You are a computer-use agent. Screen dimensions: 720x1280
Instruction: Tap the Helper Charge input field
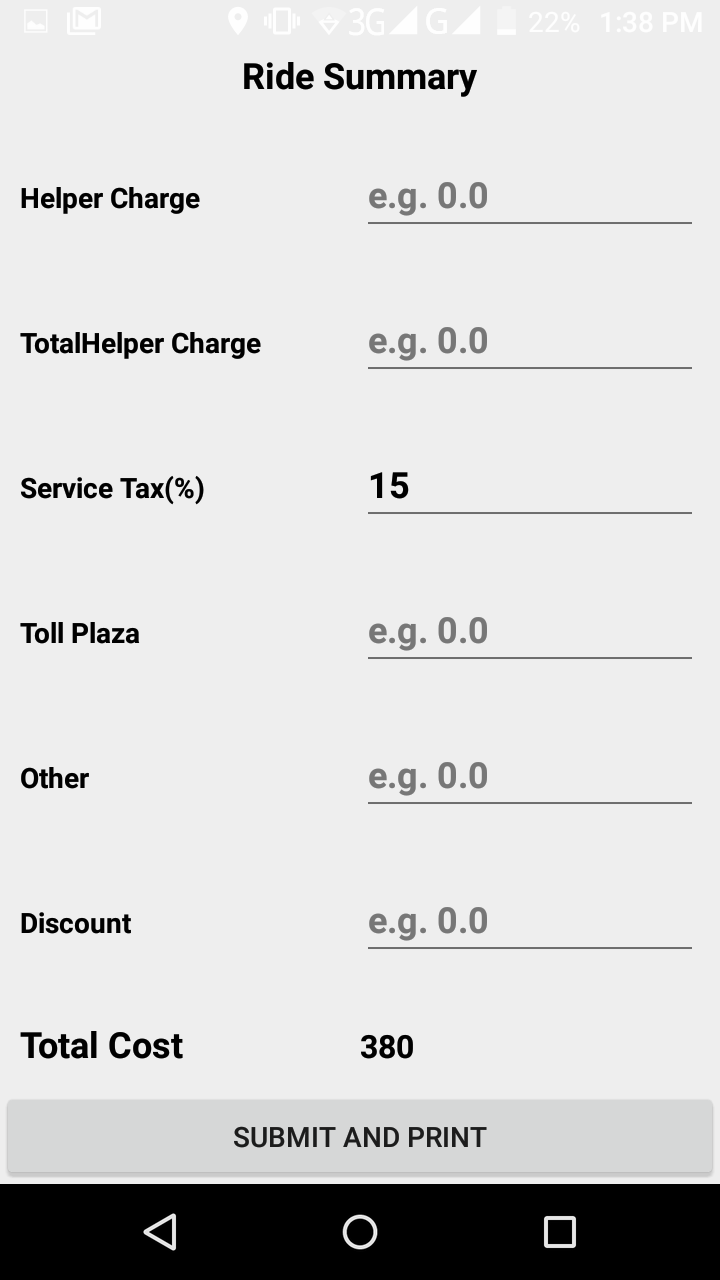[530, 197]
